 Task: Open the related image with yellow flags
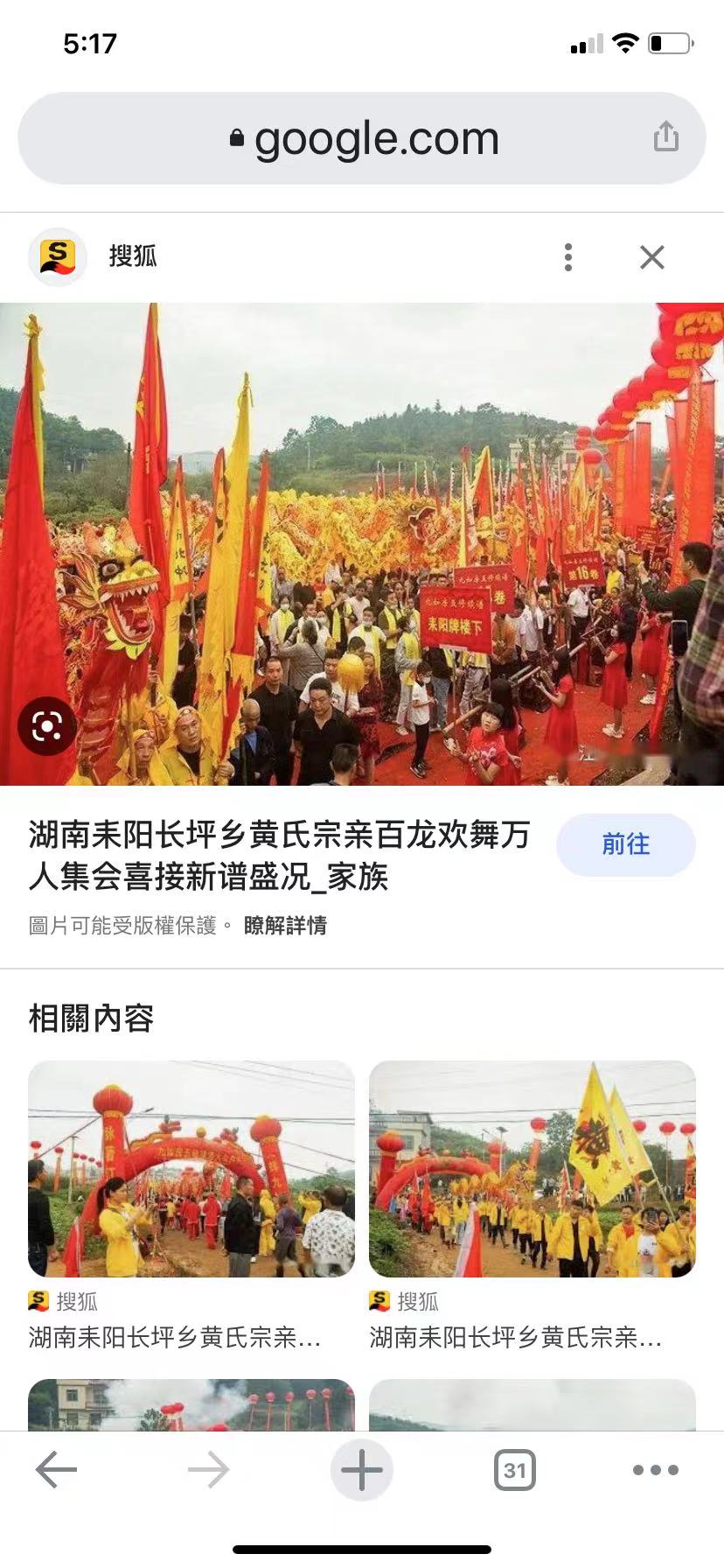(532, 1169)
